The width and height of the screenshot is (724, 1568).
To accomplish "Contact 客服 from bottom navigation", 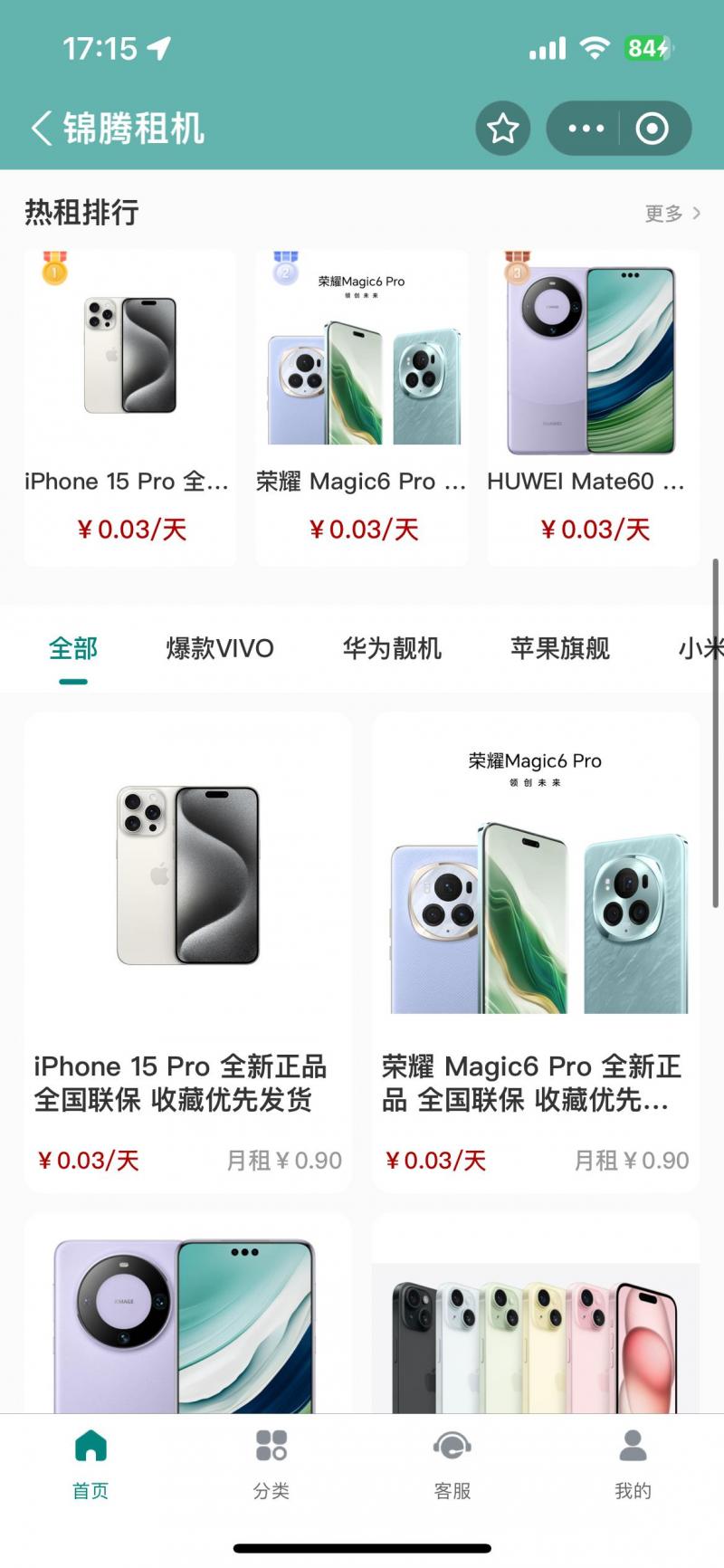I will tap(452, 1463).
